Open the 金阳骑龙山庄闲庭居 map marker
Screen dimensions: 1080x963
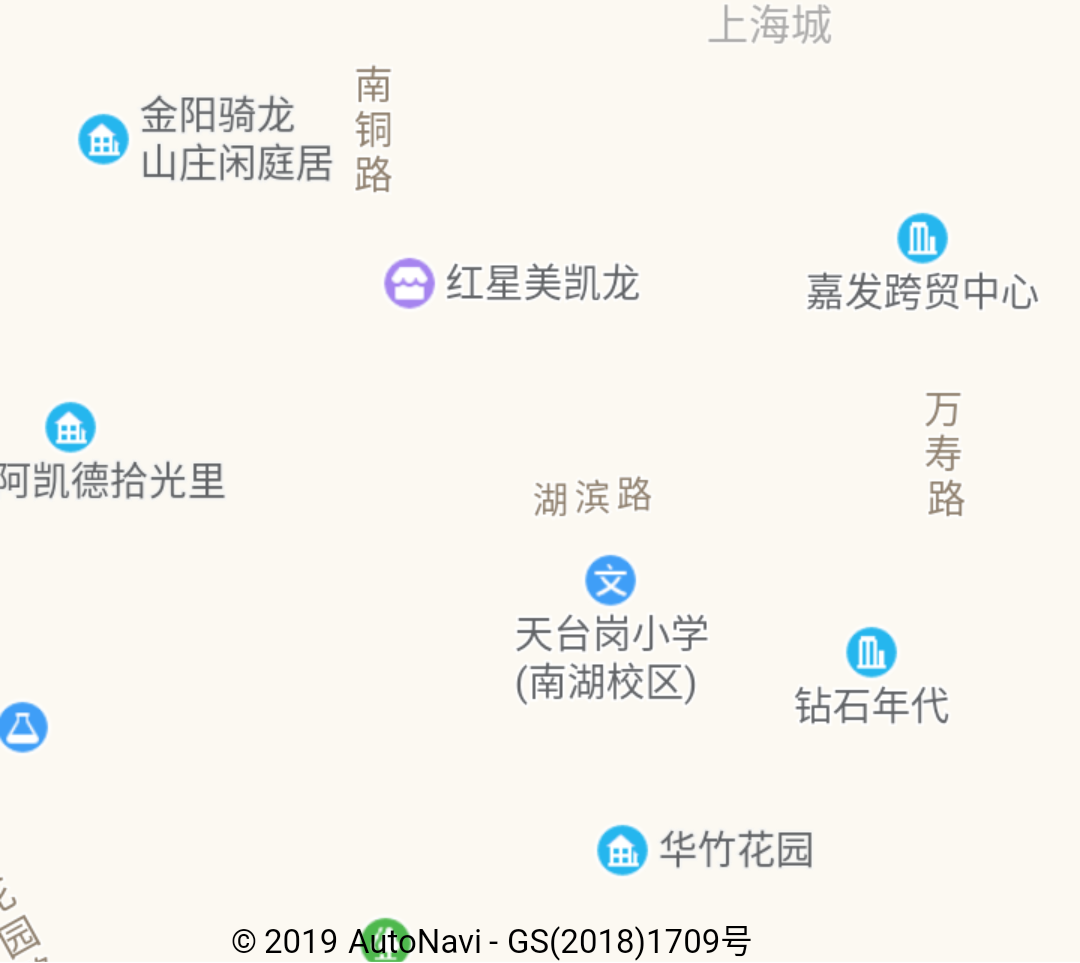pos(104,139)
